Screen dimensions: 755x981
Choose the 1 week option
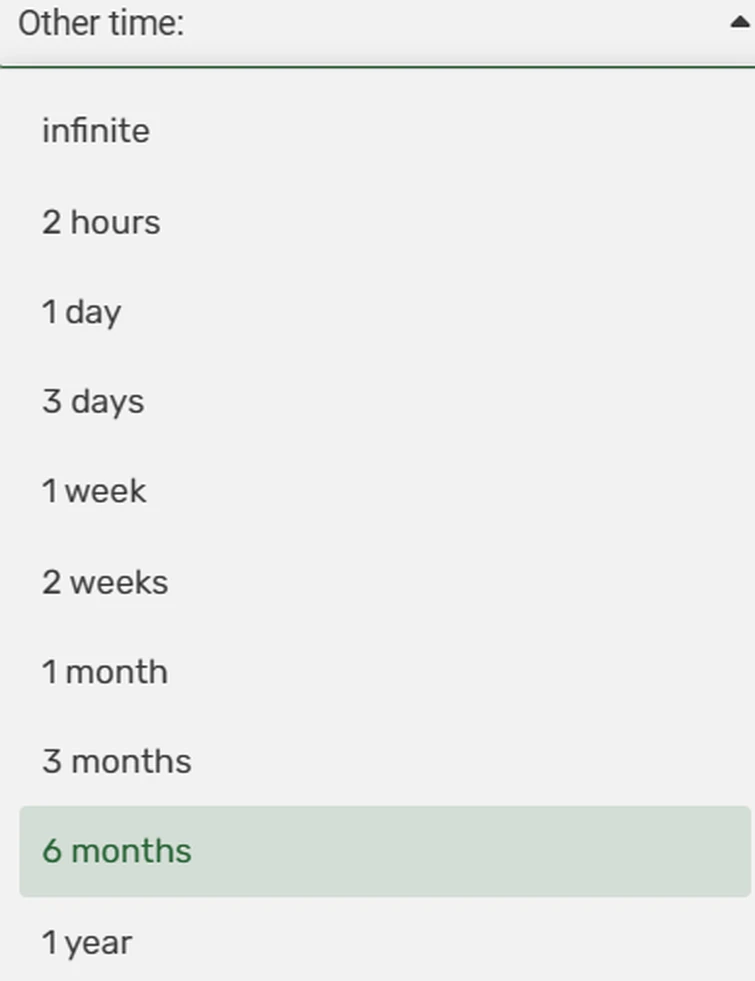point(94,492)
